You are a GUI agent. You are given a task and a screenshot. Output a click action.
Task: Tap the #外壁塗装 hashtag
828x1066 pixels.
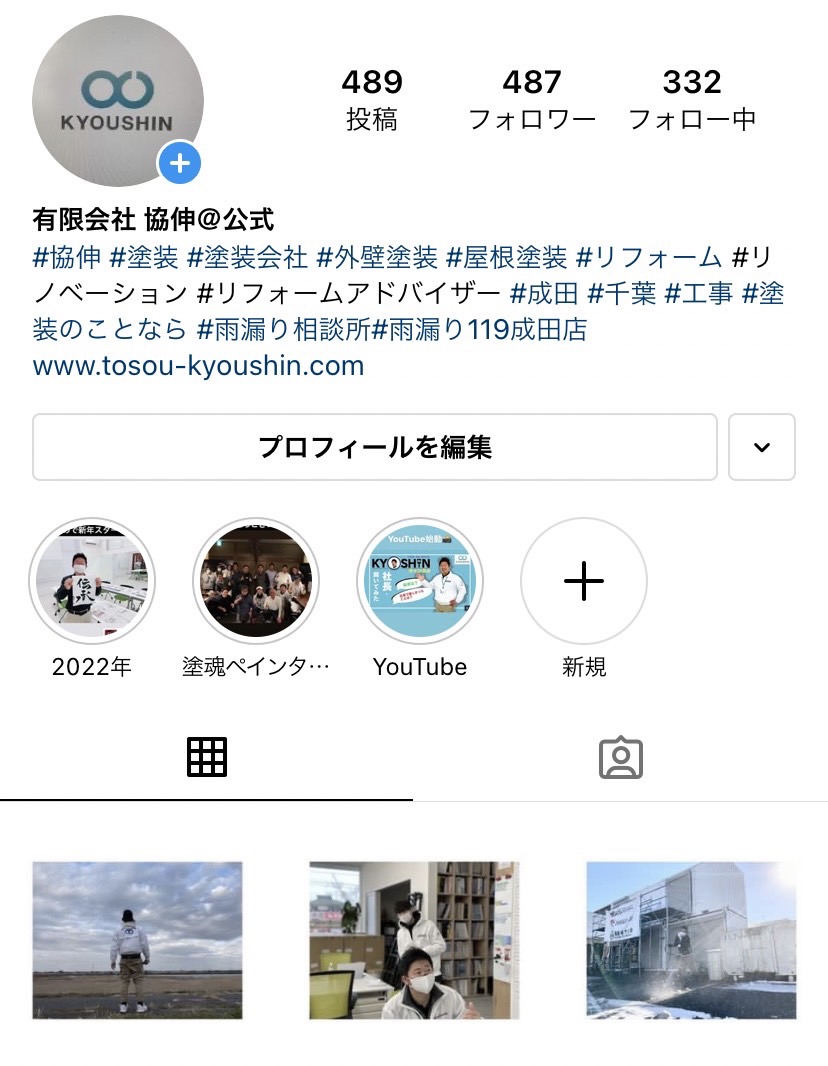[377, 257]
